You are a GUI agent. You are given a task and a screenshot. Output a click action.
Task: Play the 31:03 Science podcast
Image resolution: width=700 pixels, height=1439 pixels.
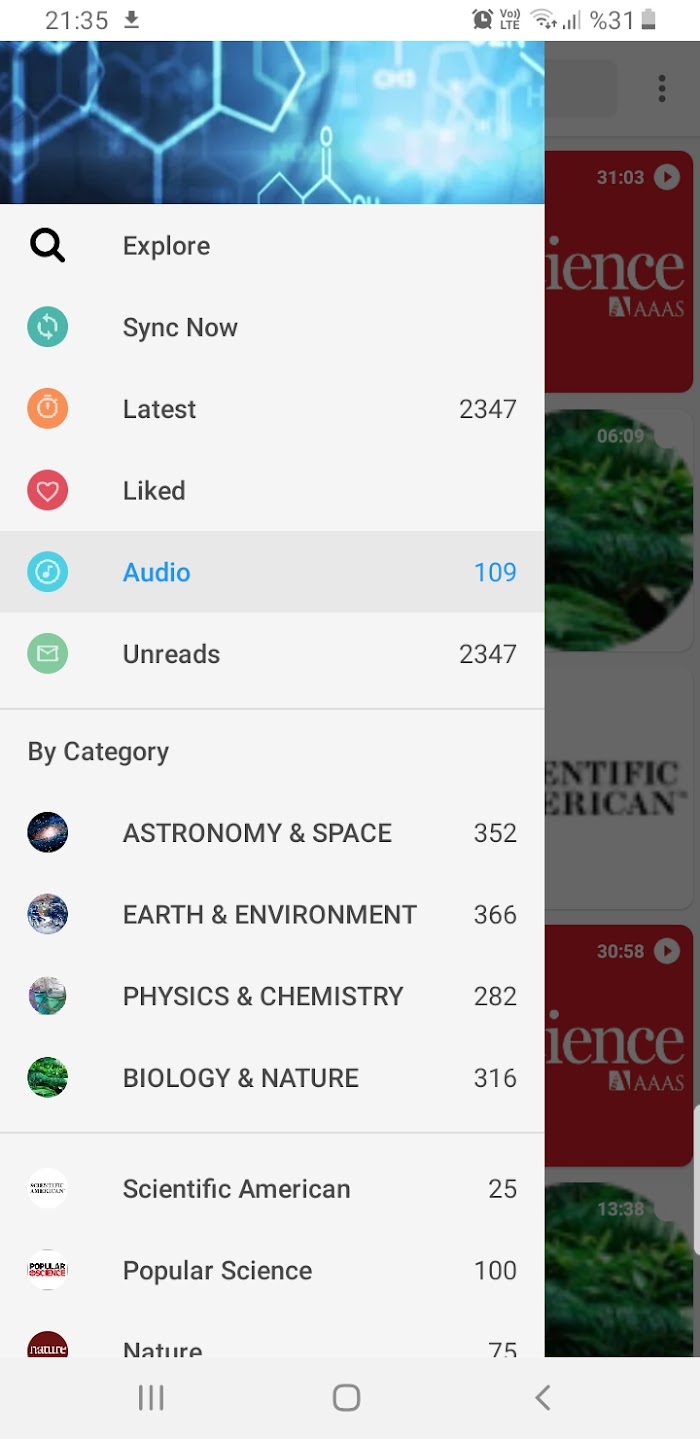coord(666,178)
